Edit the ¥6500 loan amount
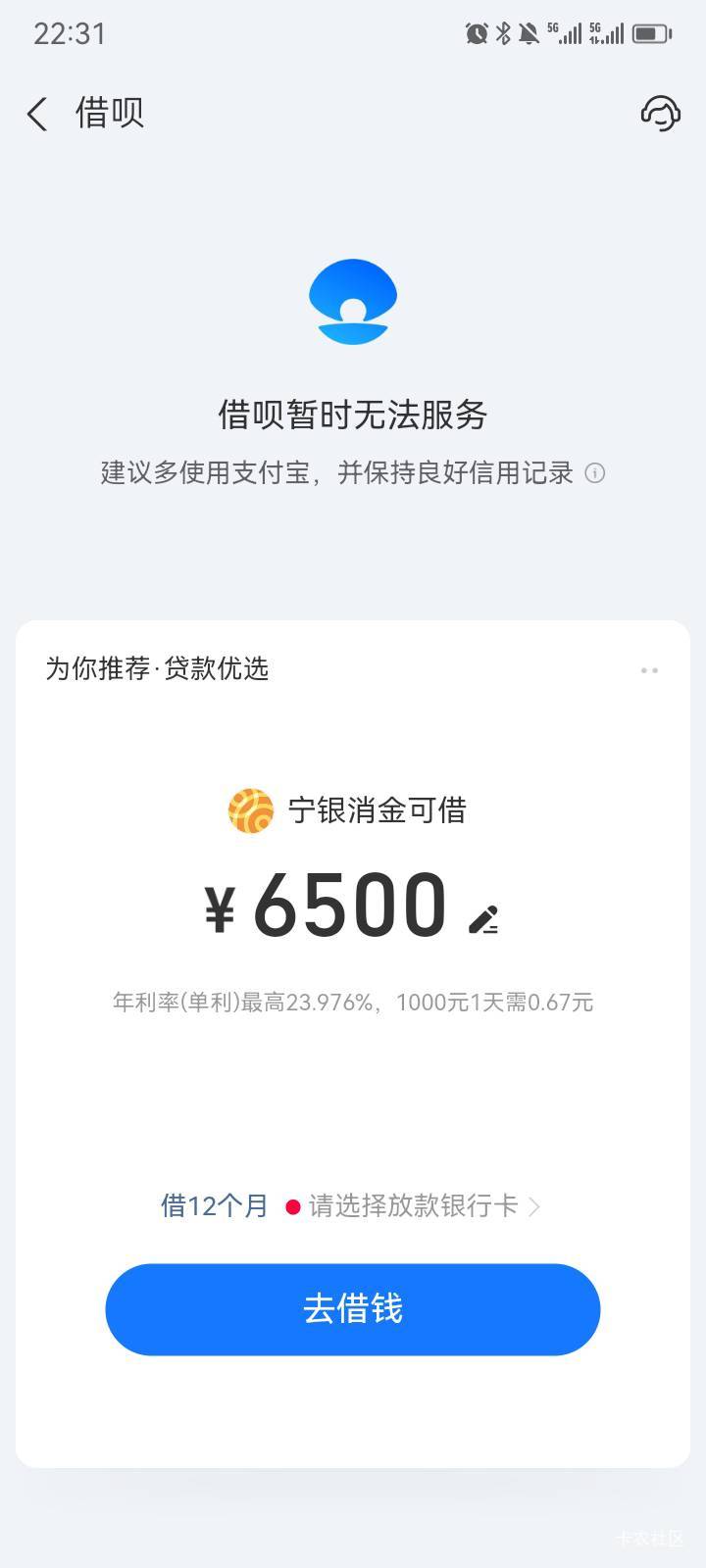706x1568 pixels. tap(483, 918)
